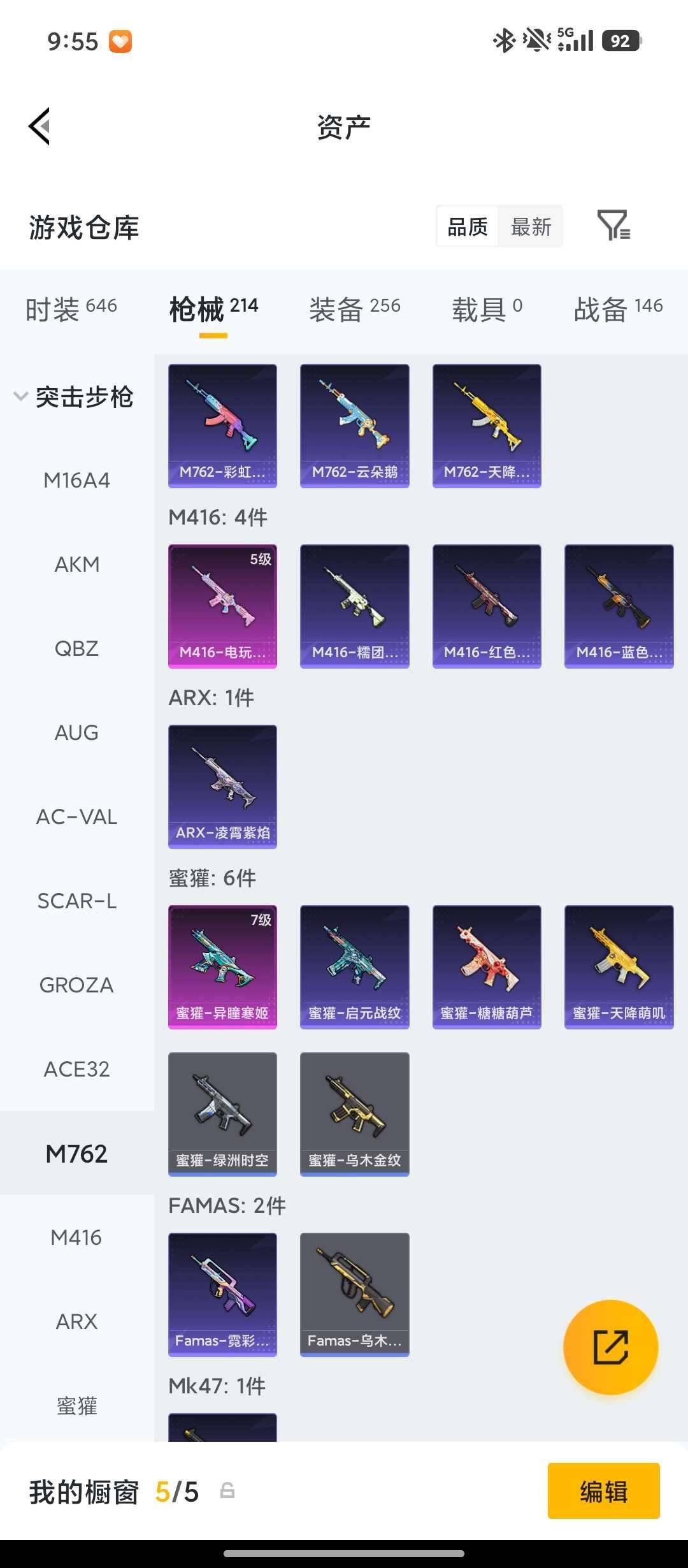688x1568 pixels.
Task: Jump to SCAR-L weapons
Action: 76,901
